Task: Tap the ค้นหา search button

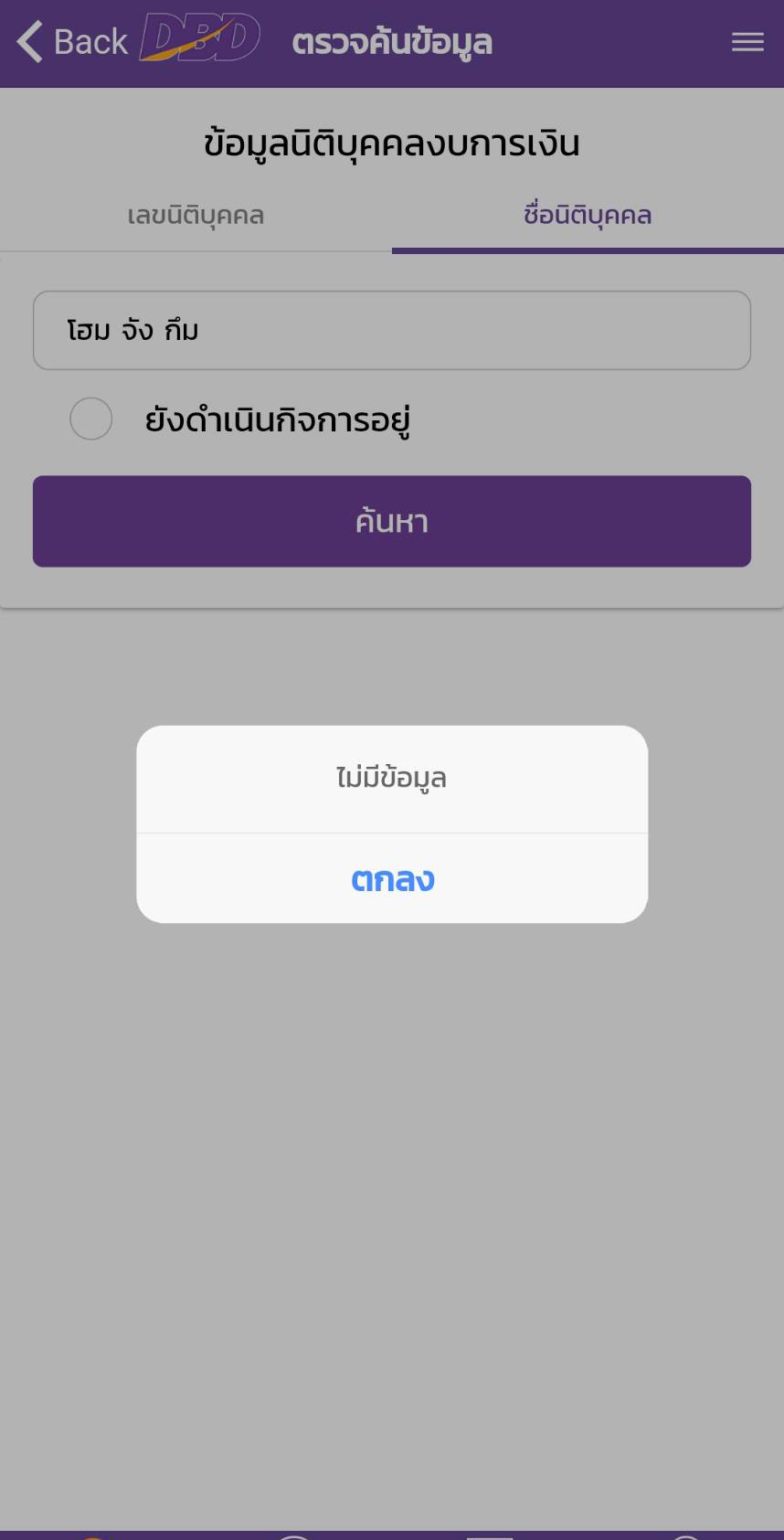Action: click(x=392, y=521)
